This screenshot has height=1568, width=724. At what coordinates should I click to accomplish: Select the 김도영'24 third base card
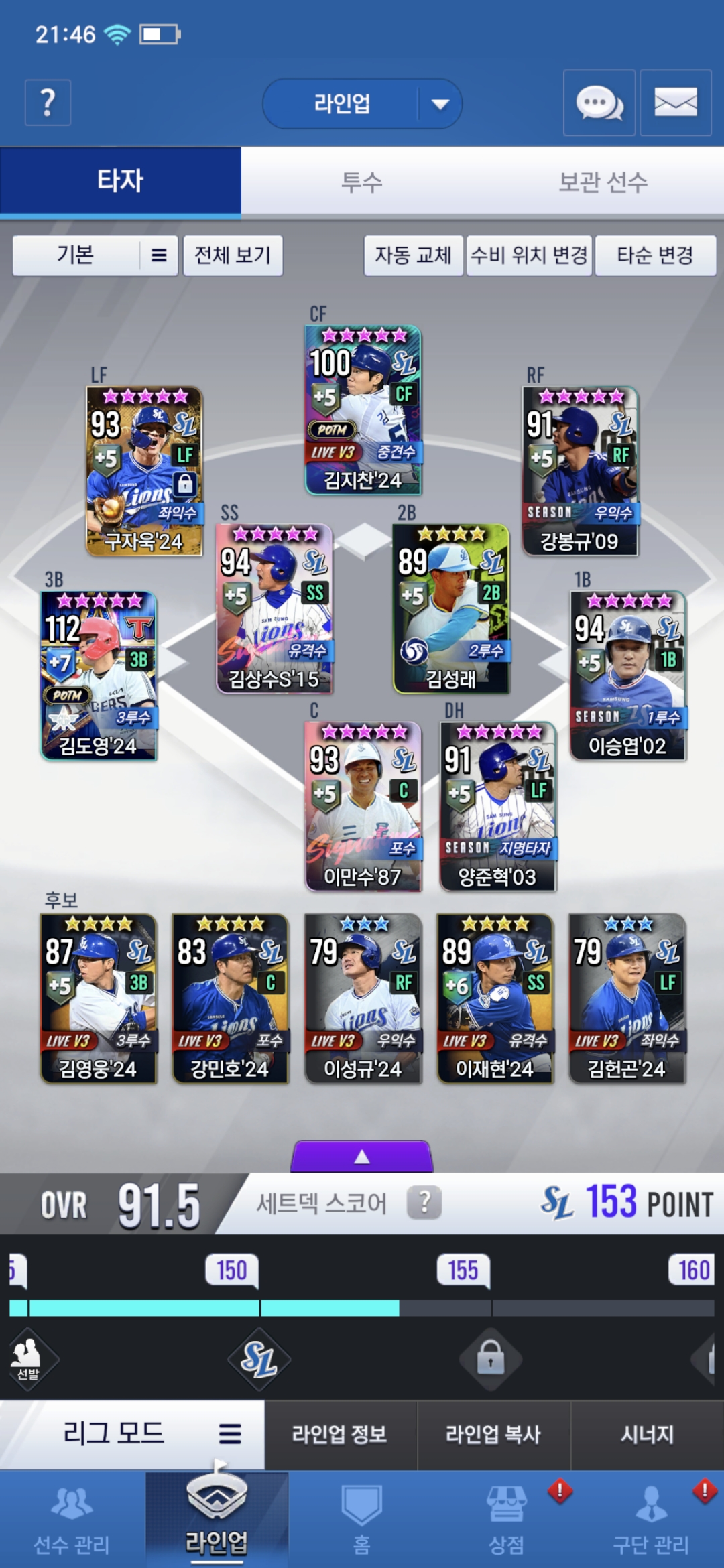(x=99, y=675)
